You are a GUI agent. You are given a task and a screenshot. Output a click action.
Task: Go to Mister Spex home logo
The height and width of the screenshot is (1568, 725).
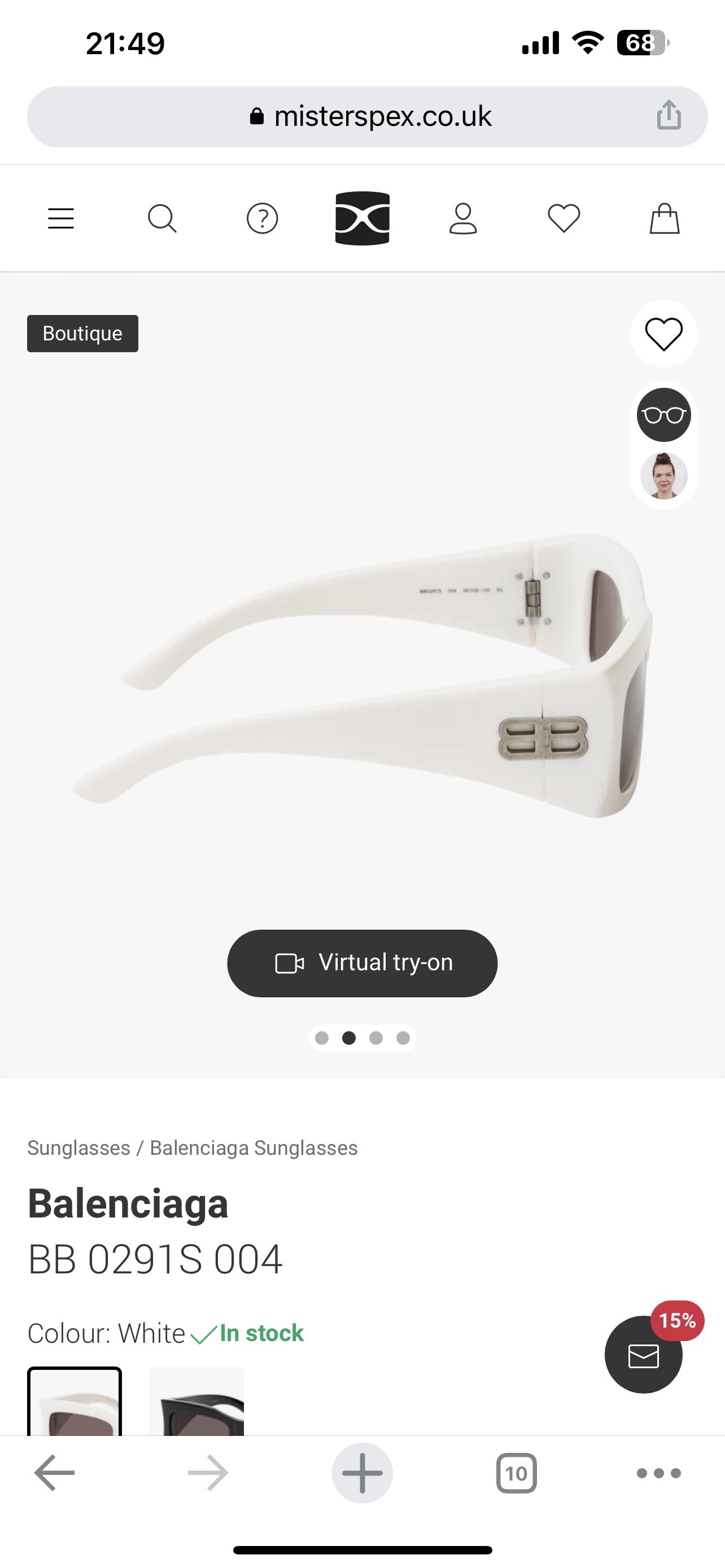(x=362, y=218)
